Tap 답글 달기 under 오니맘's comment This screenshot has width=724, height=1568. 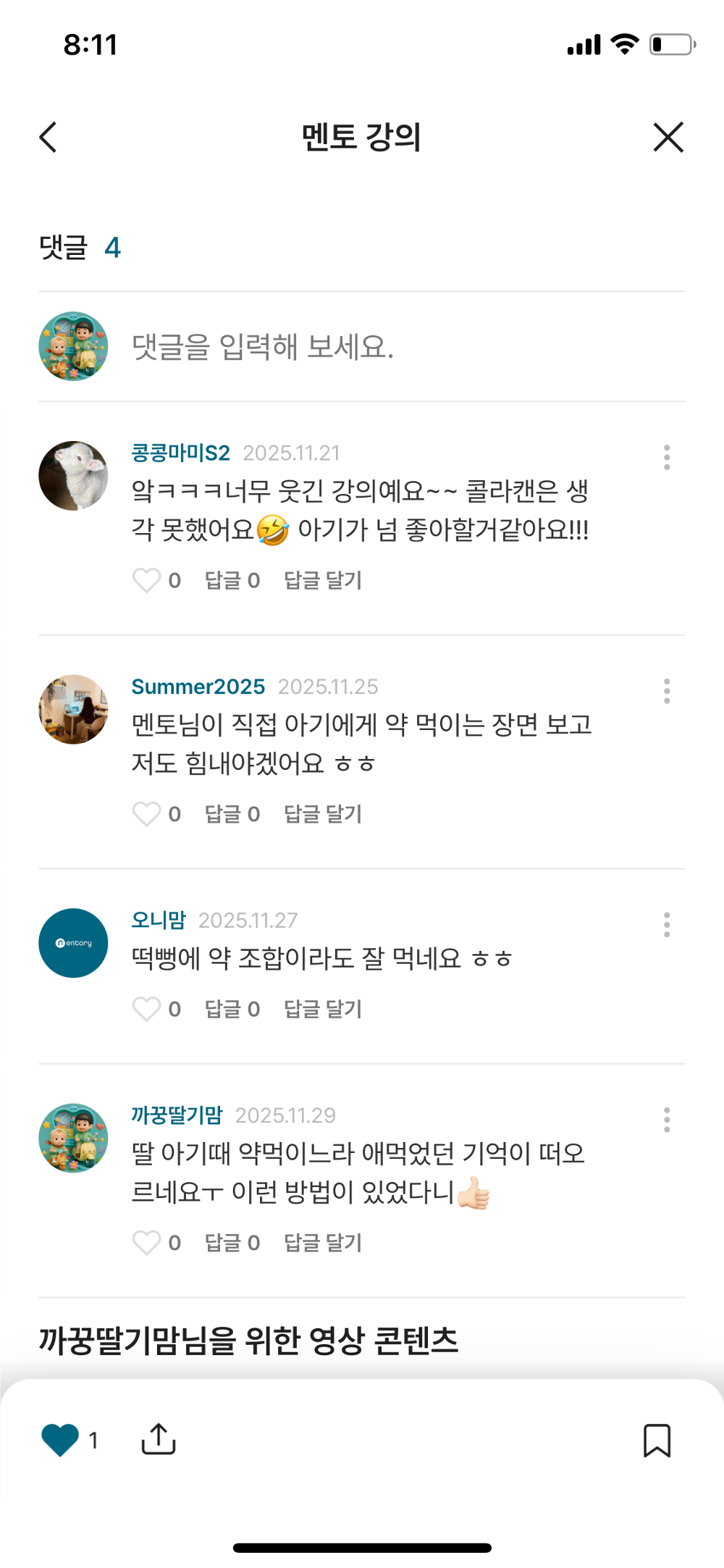(321, 1008)
